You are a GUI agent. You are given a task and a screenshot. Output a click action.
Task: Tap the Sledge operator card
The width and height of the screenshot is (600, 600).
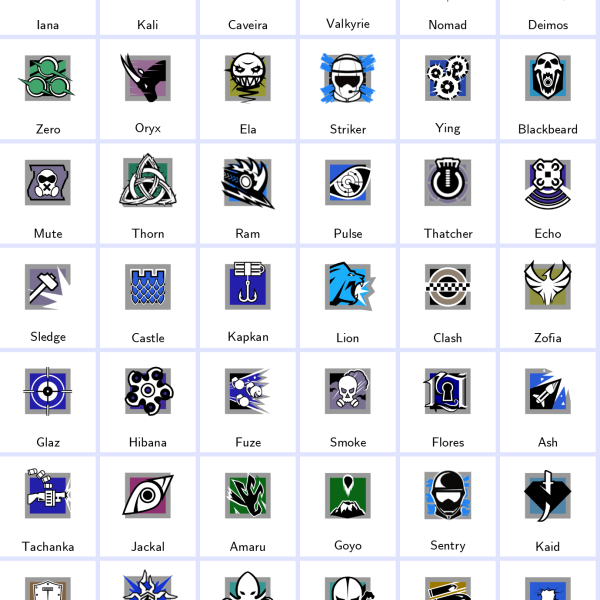[48, 298]
